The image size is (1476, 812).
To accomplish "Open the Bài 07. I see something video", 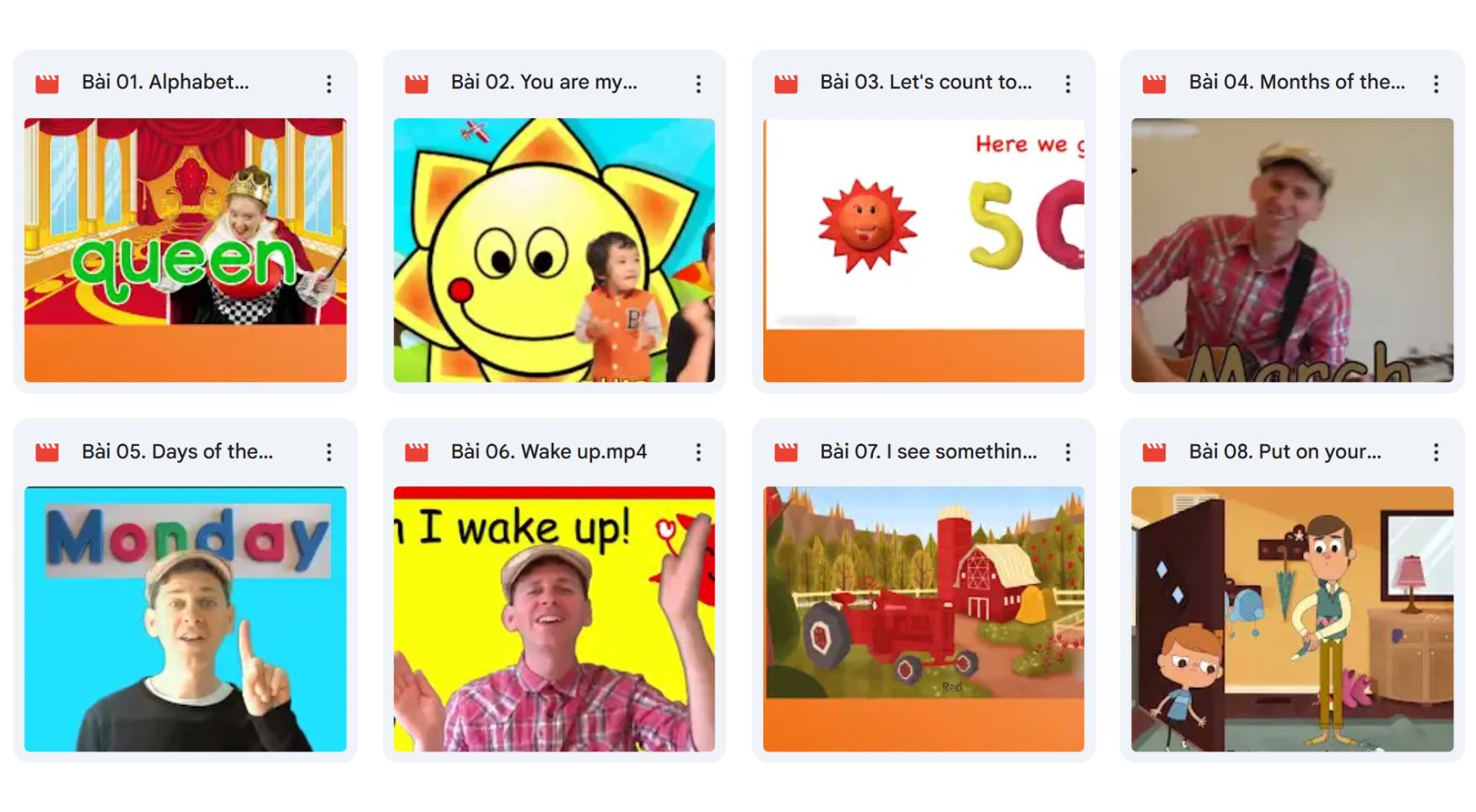I will coord(924,619).
